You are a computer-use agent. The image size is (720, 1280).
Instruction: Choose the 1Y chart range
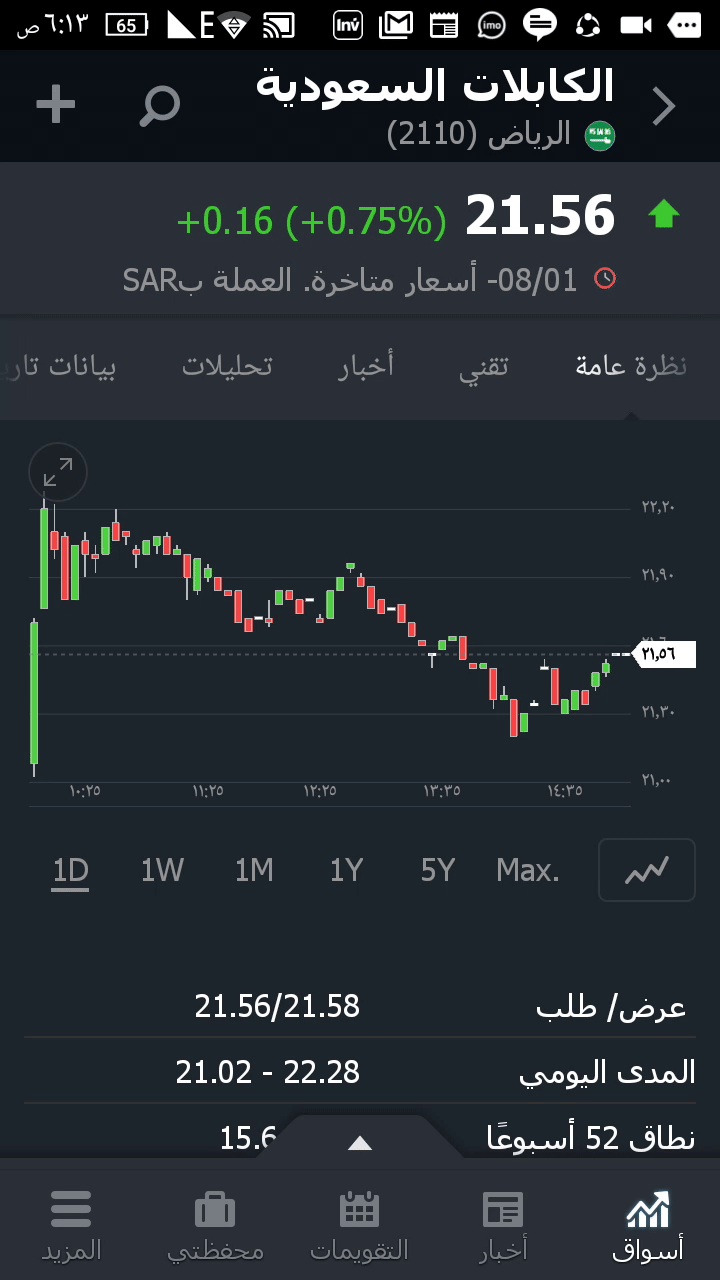[x=346, y=870]
